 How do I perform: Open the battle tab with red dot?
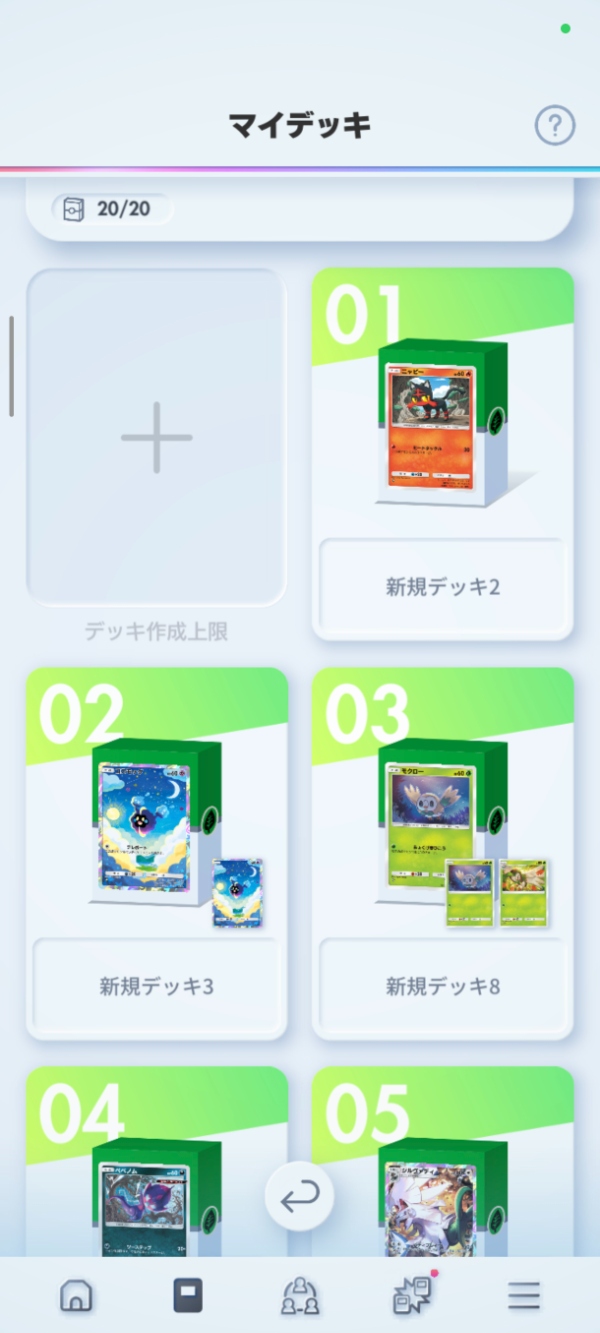coord(412,1296)
